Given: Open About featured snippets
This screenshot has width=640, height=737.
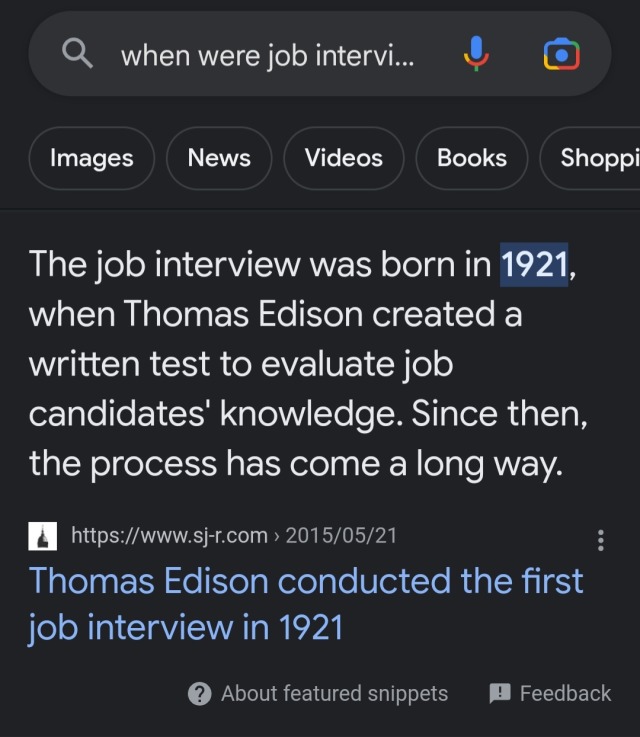Looking at the screenshot, I should point(319,693).
